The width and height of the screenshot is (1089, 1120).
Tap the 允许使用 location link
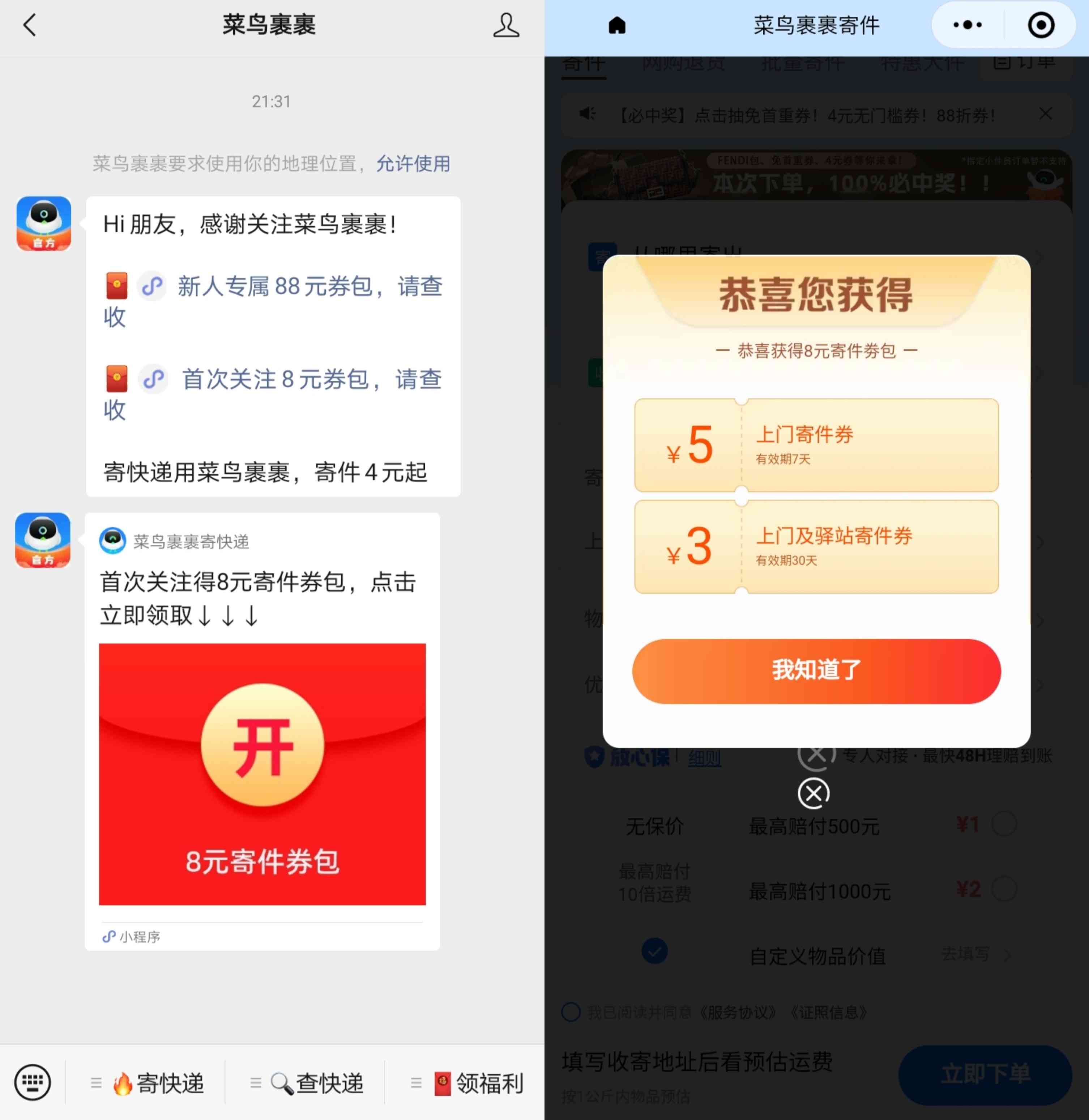(413, 163)
